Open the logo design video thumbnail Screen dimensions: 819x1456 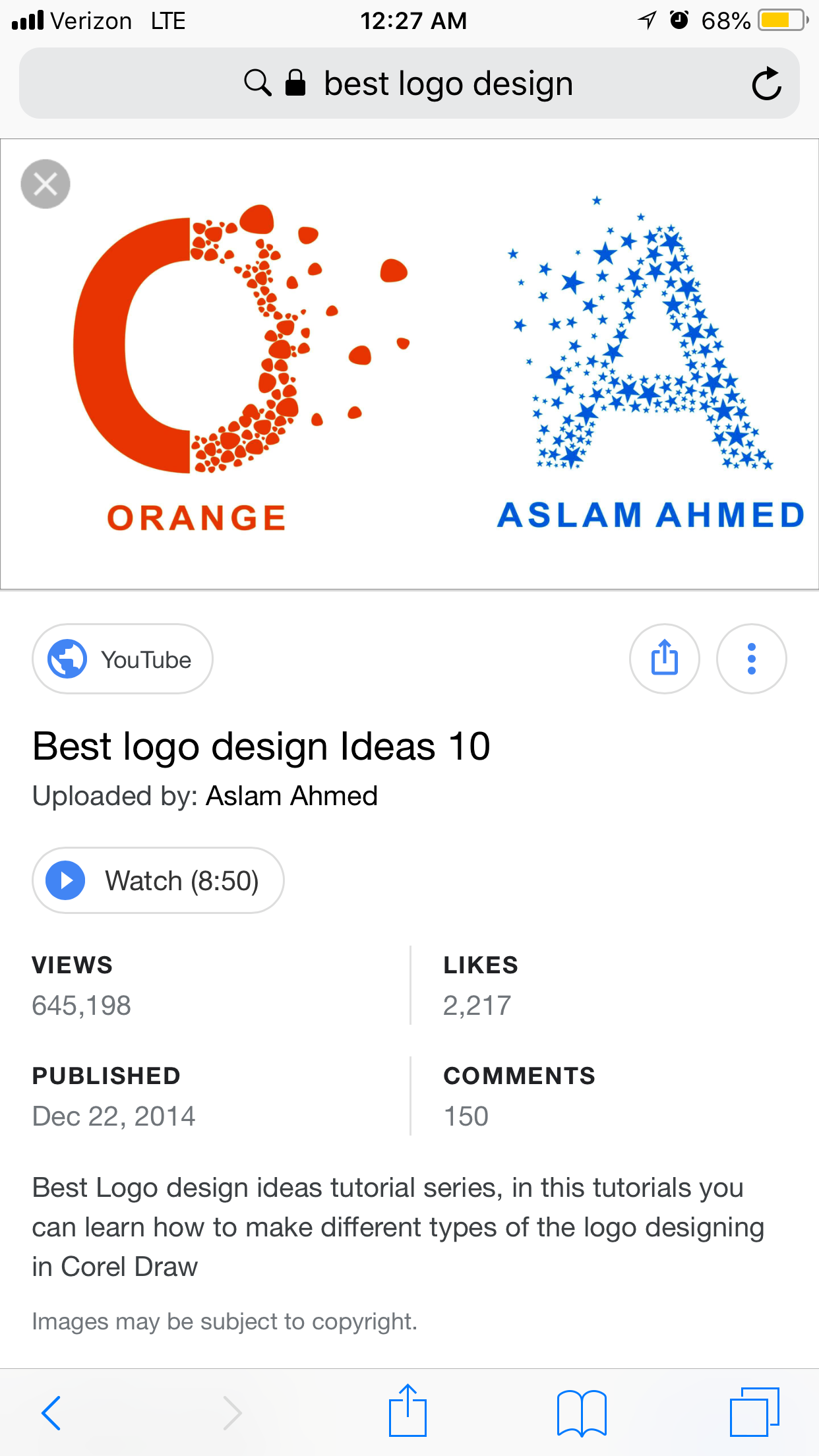point(409,364)
